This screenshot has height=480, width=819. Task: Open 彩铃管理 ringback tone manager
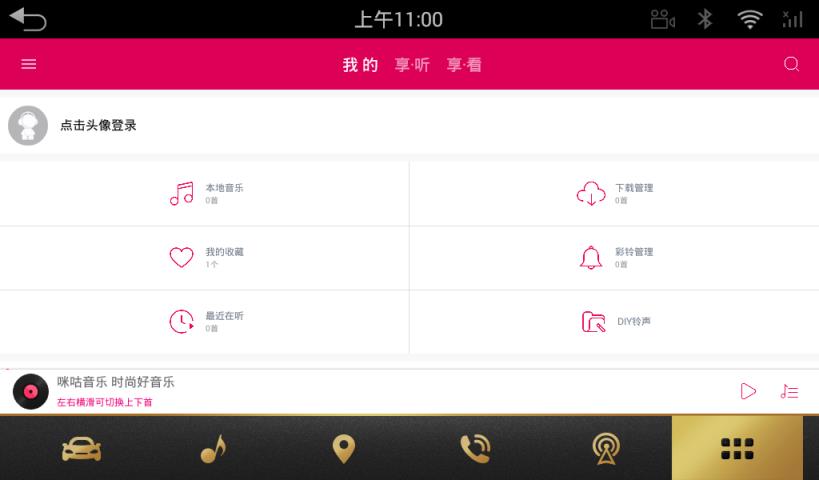click(x=614, y=257)
